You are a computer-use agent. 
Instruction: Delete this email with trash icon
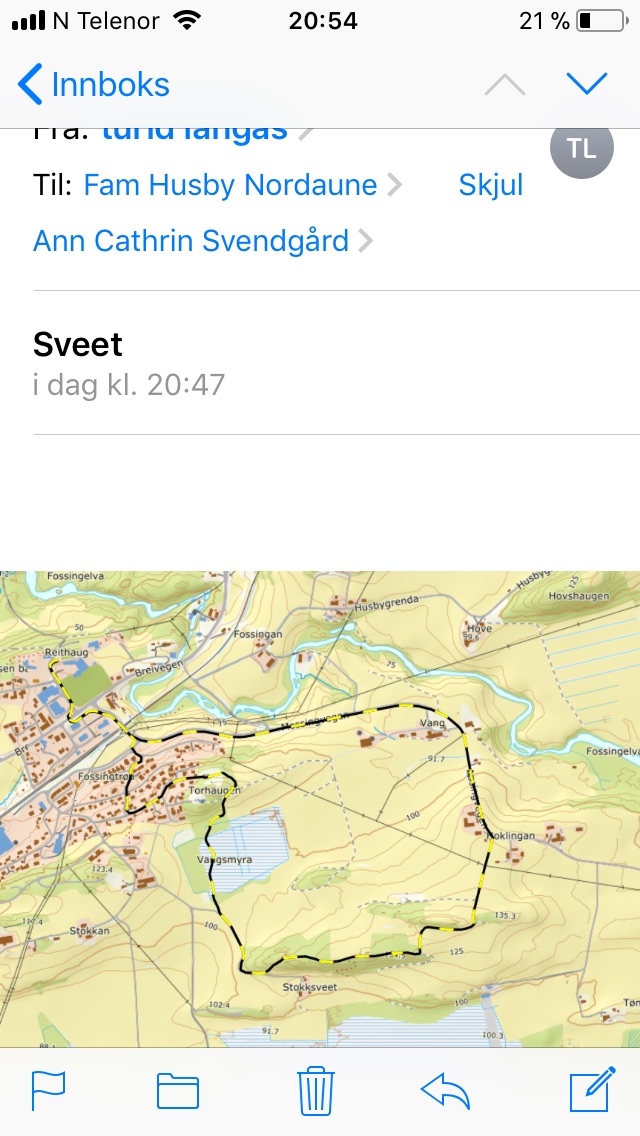(315, 1090)
